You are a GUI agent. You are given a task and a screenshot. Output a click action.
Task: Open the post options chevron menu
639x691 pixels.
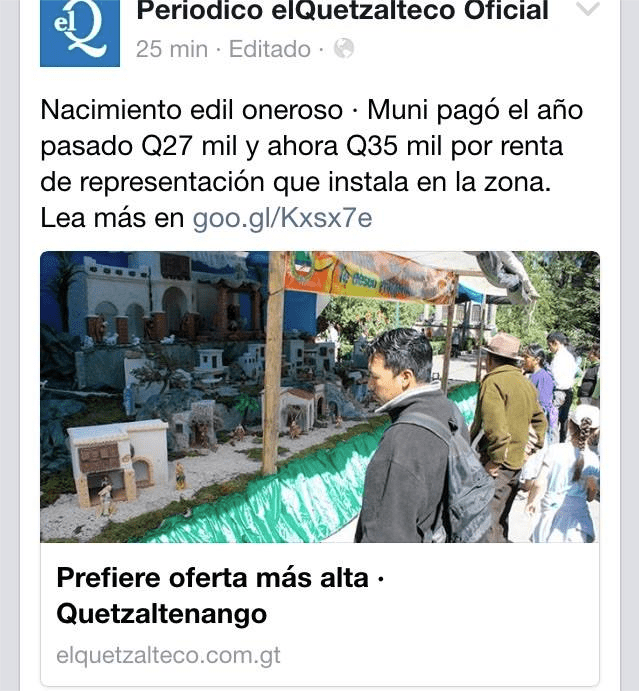coord(590,10)
